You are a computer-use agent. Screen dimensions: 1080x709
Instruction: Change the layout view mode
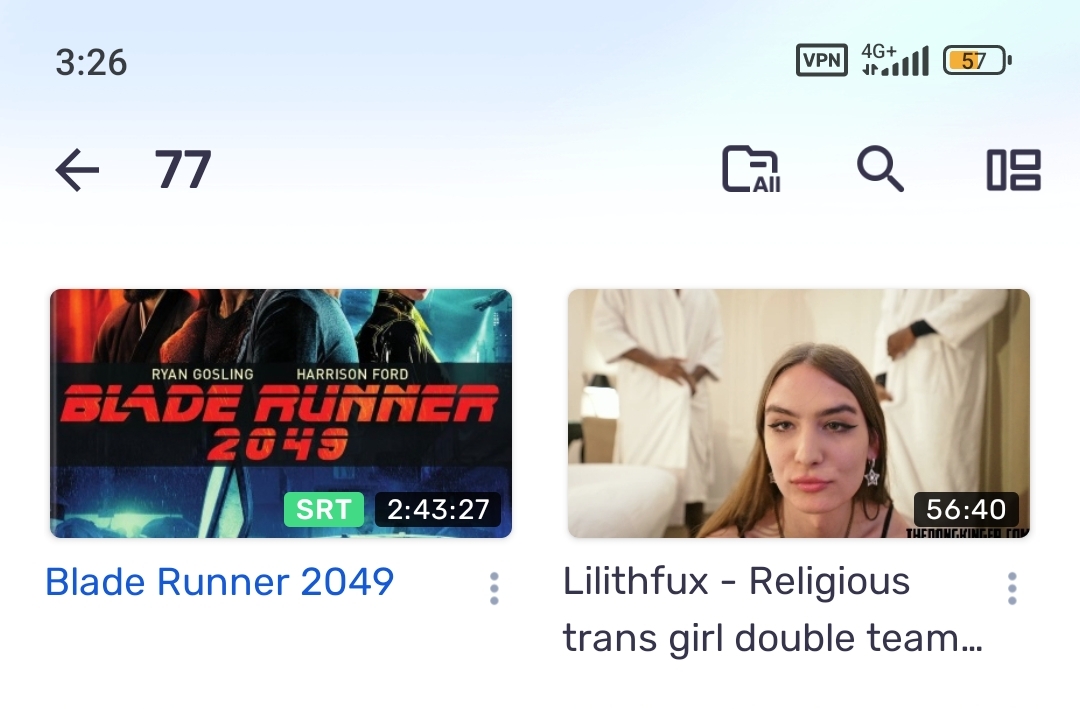1013,170
